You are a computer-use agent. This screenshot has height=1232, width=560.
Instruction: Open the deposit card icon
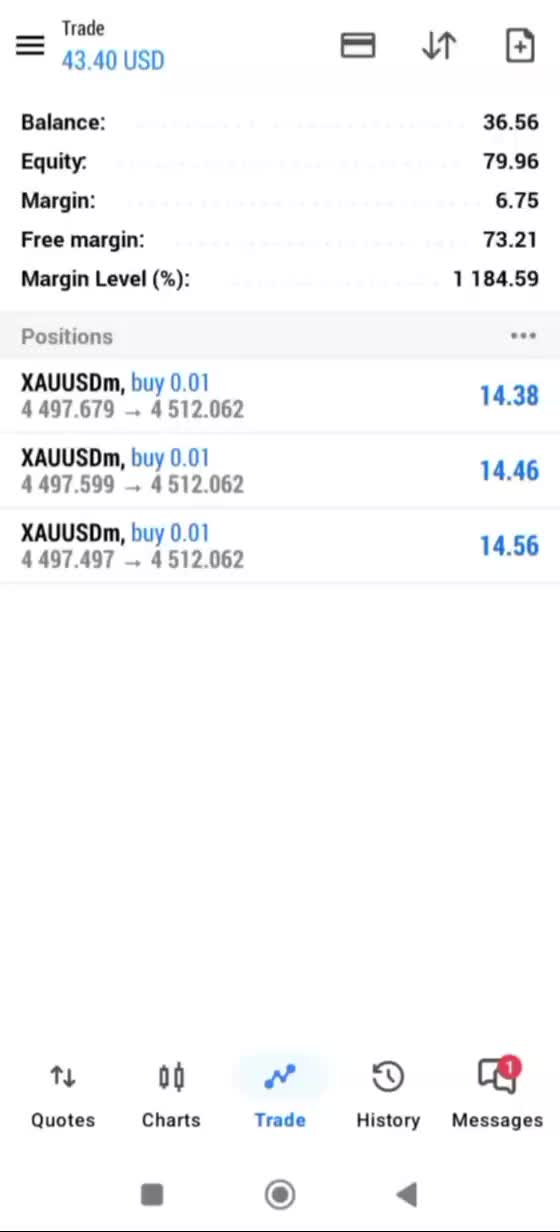coord(358,45)
